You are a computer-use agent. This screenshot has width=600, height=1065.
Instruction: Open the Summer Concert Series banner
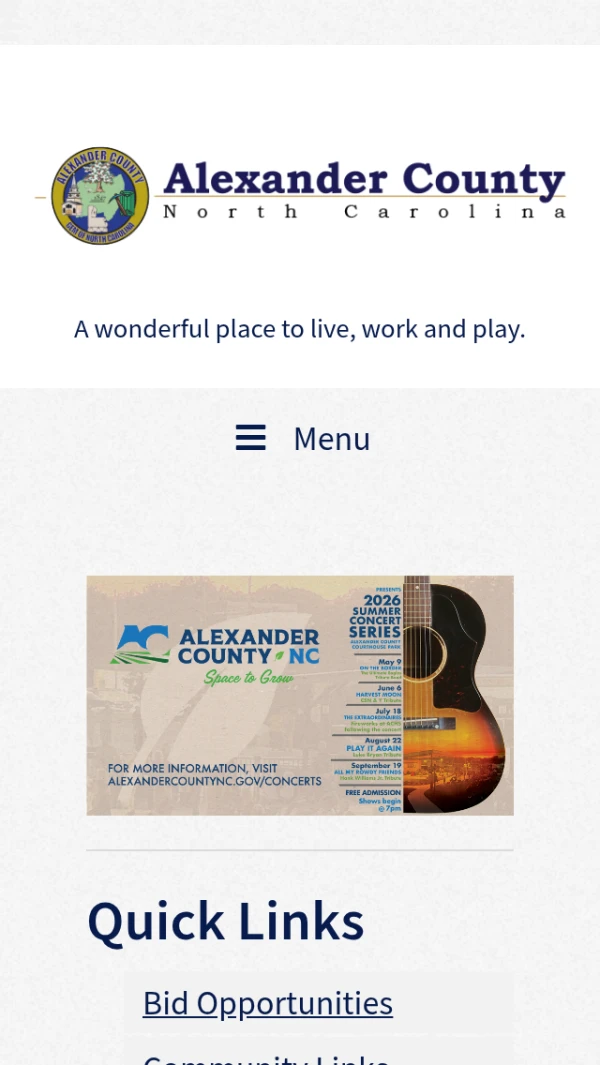tap(300, 695)
